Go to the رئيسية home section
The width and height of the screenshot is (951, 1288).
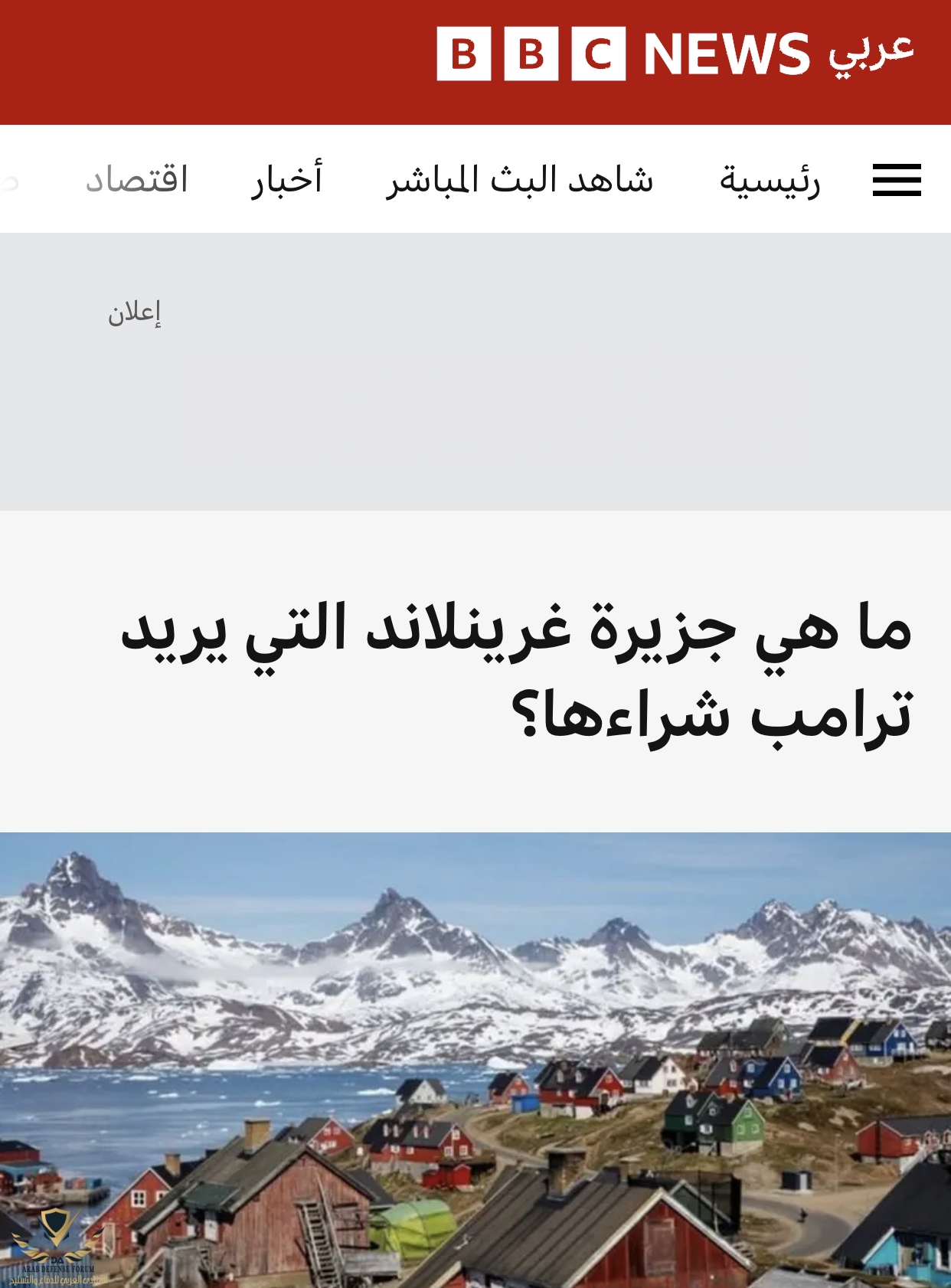pos(770,180)
